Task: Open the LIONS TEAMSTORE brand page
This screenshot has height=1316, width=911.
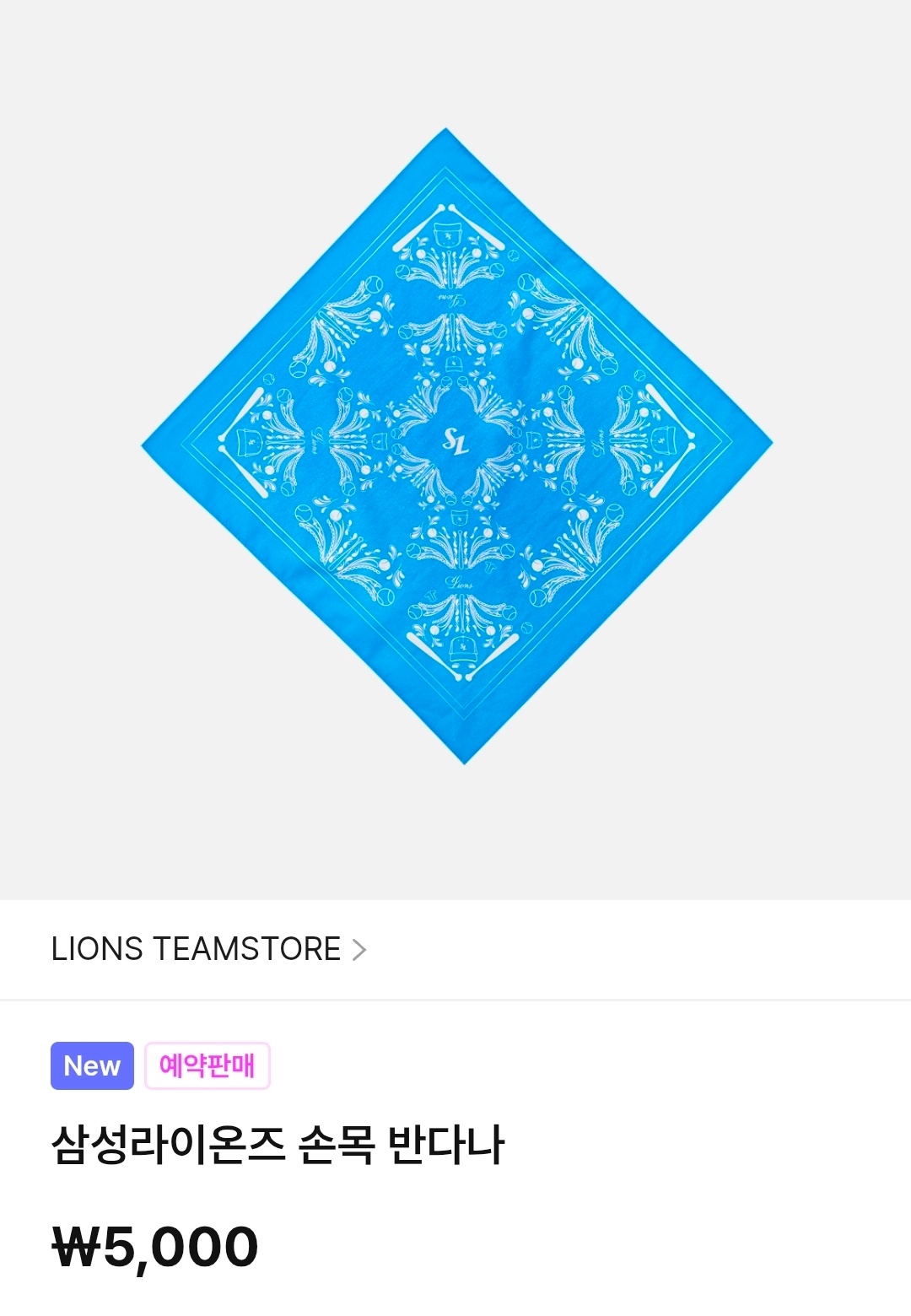Action: 208,949
